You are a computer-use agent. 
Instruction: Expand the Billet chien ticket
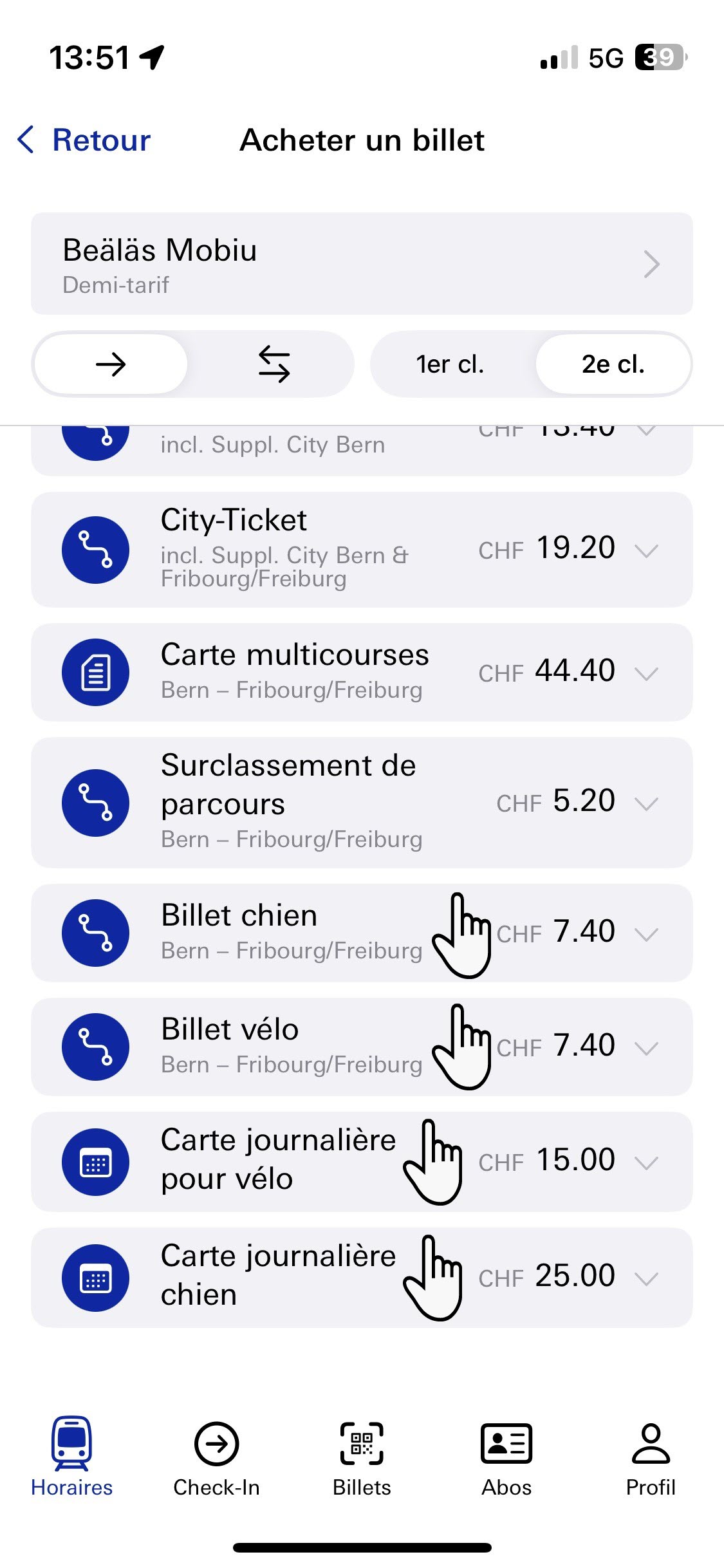pyautogui.click(x=645, y=933)
